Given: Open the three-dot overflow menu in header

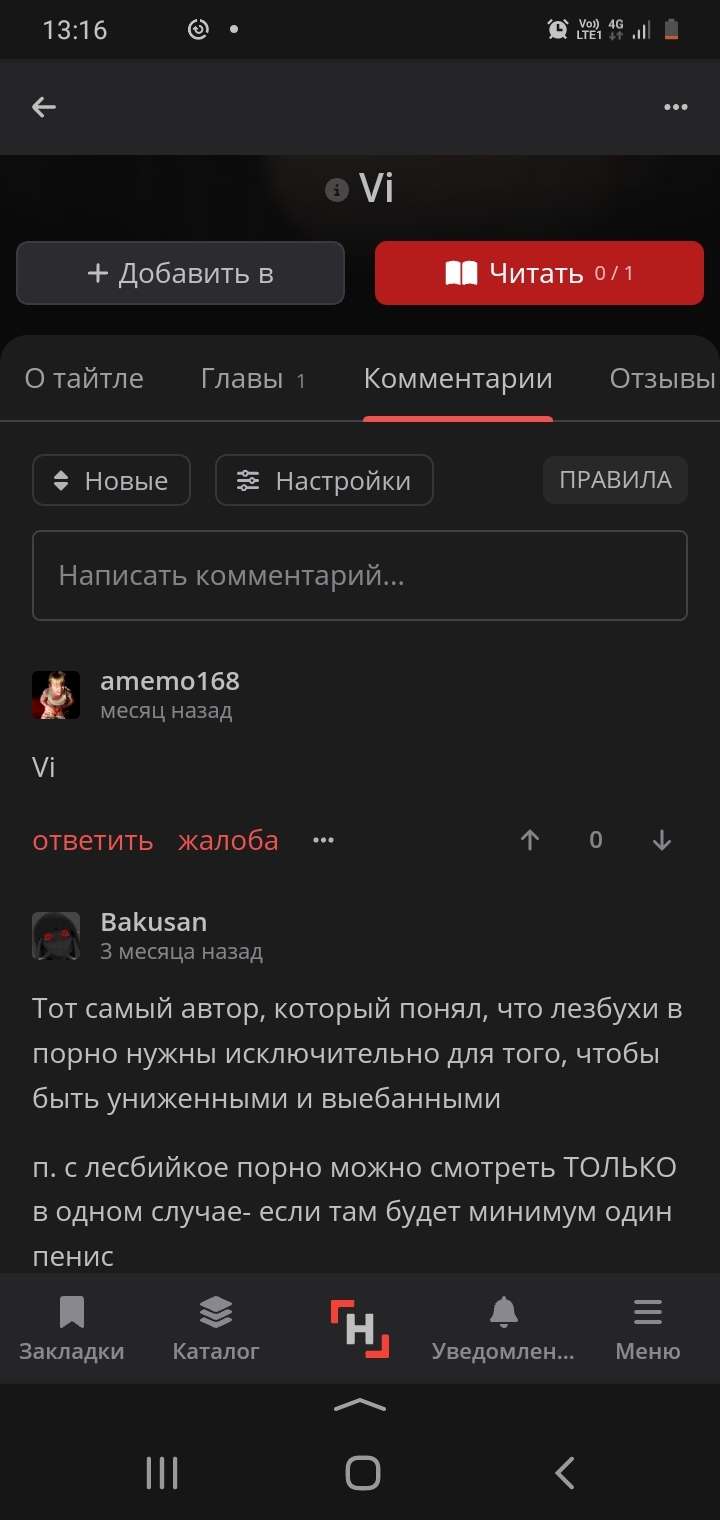Looking at the screenshot, I should 676,107.
